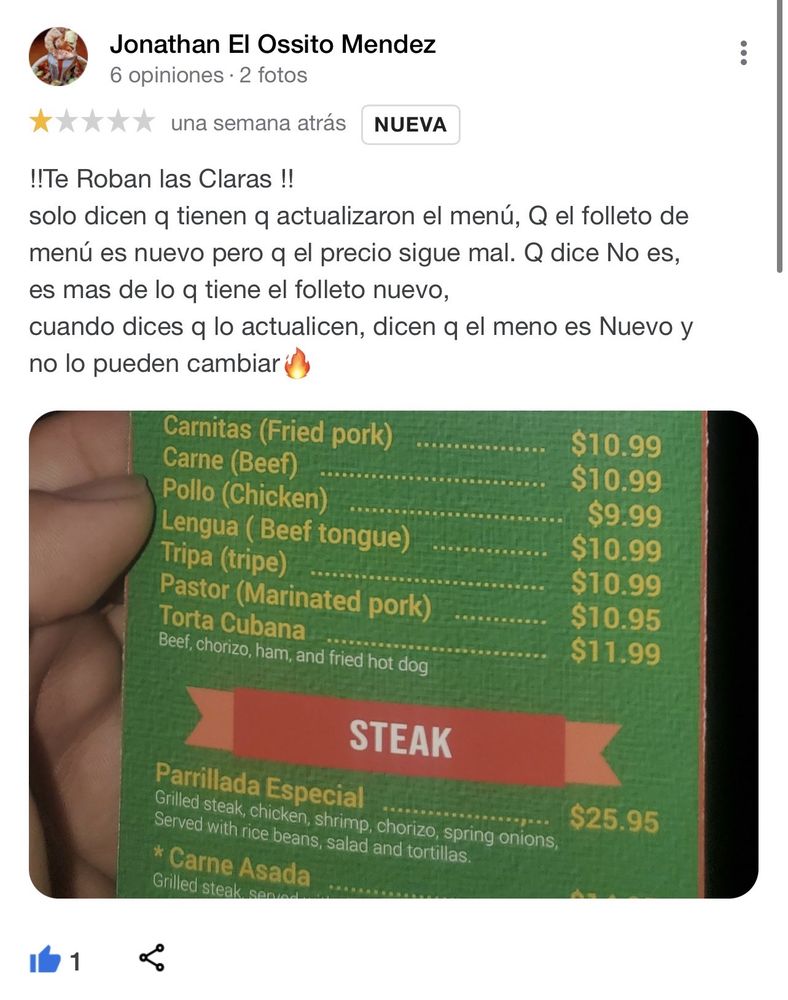Open Jonathan El Ossito Mendez's profile picture
Screen dimensions: 788x1000
point(58,57)
